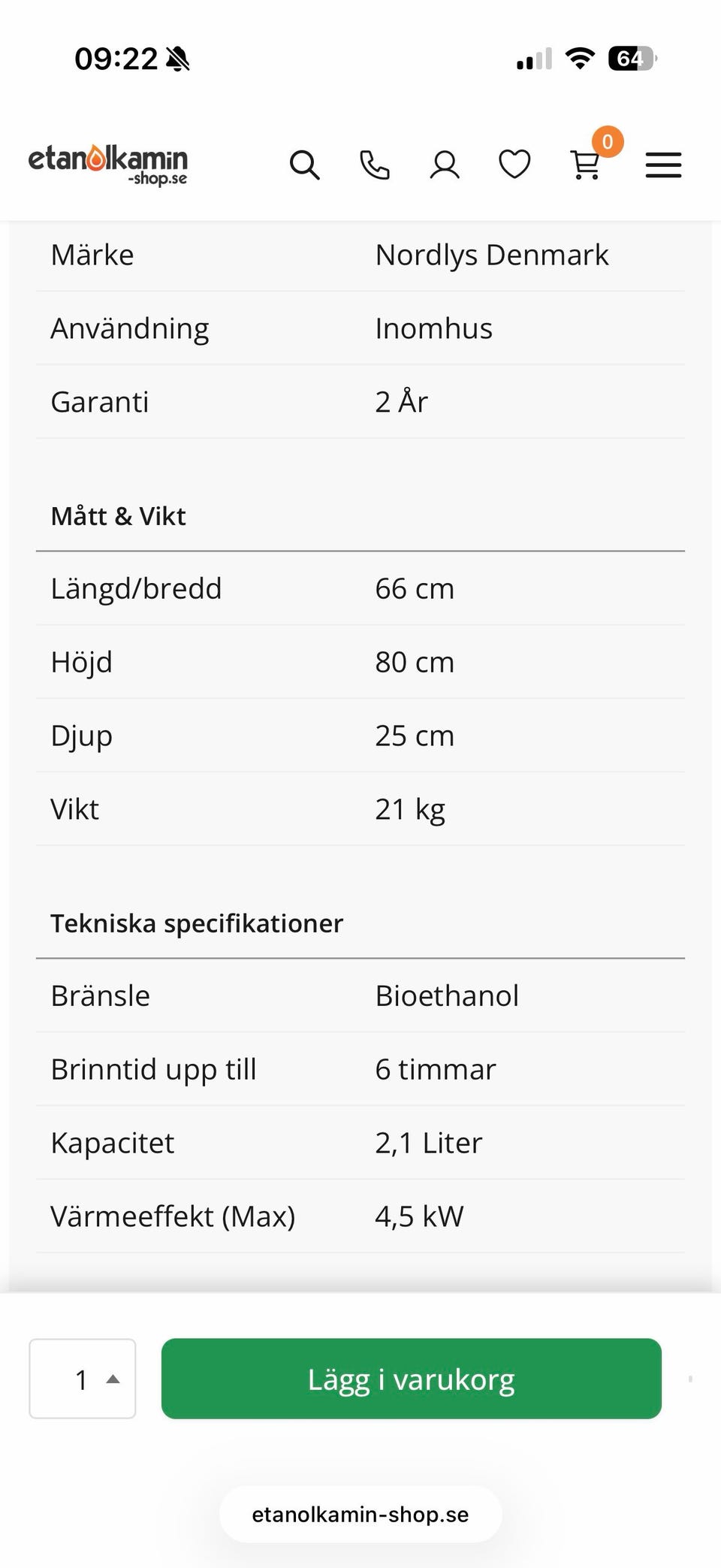Open the user account icon
This screenshot has height=1568, width=721.
[444, 165]
